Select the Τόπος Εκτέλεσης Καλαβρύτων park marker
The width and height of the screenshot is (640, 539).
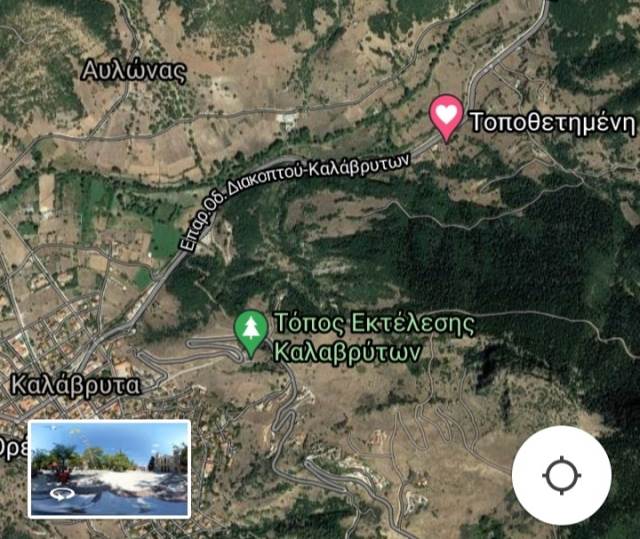251,331
